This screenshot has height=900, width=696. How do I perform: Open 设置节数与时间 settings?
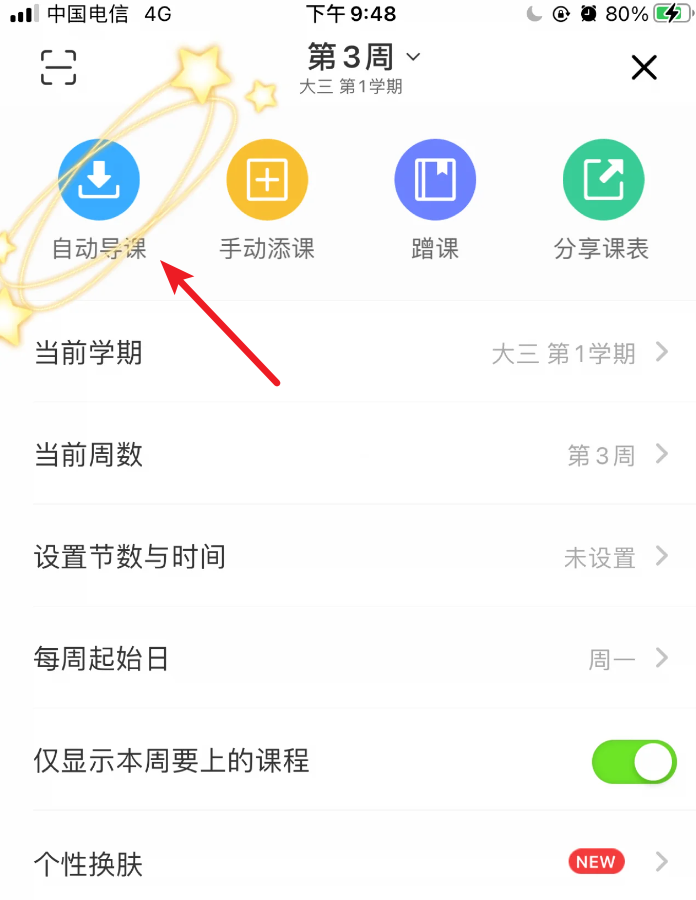pyautogui.click(x=348, y=557)
